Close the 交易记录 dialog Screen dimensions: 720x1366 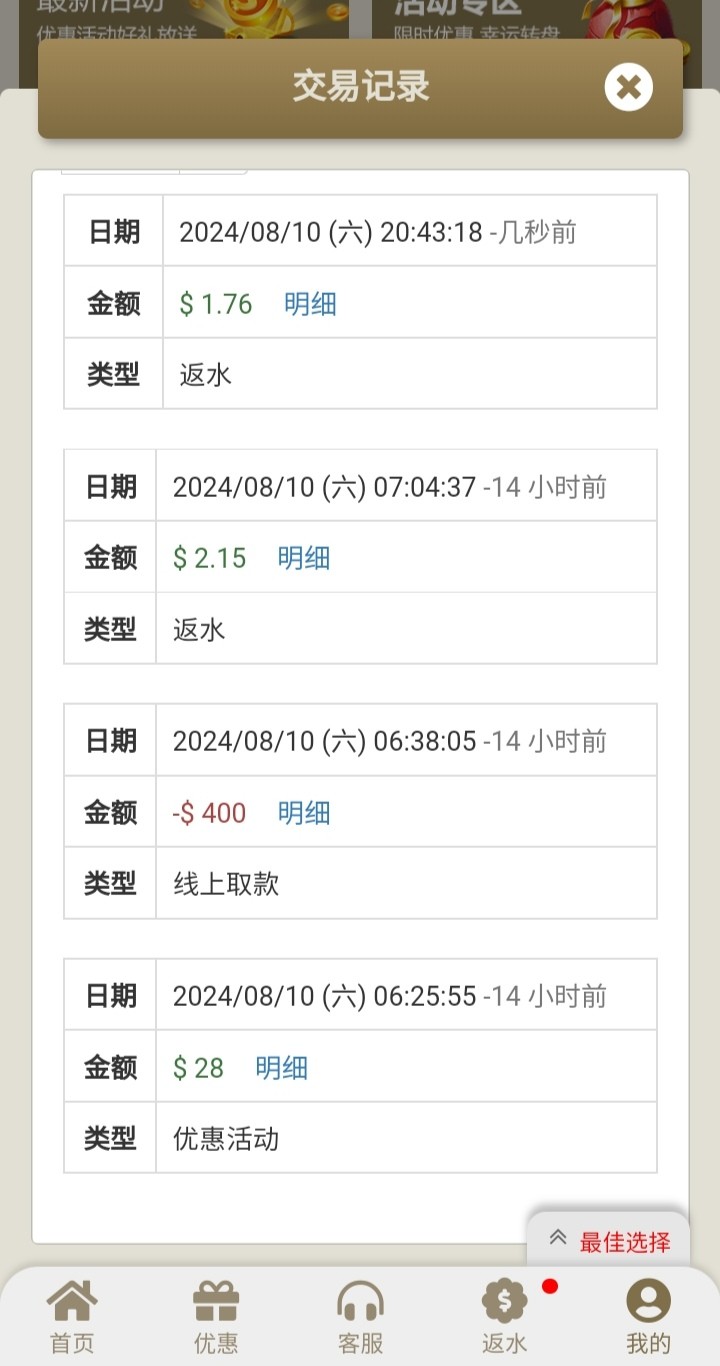[628, 88]
